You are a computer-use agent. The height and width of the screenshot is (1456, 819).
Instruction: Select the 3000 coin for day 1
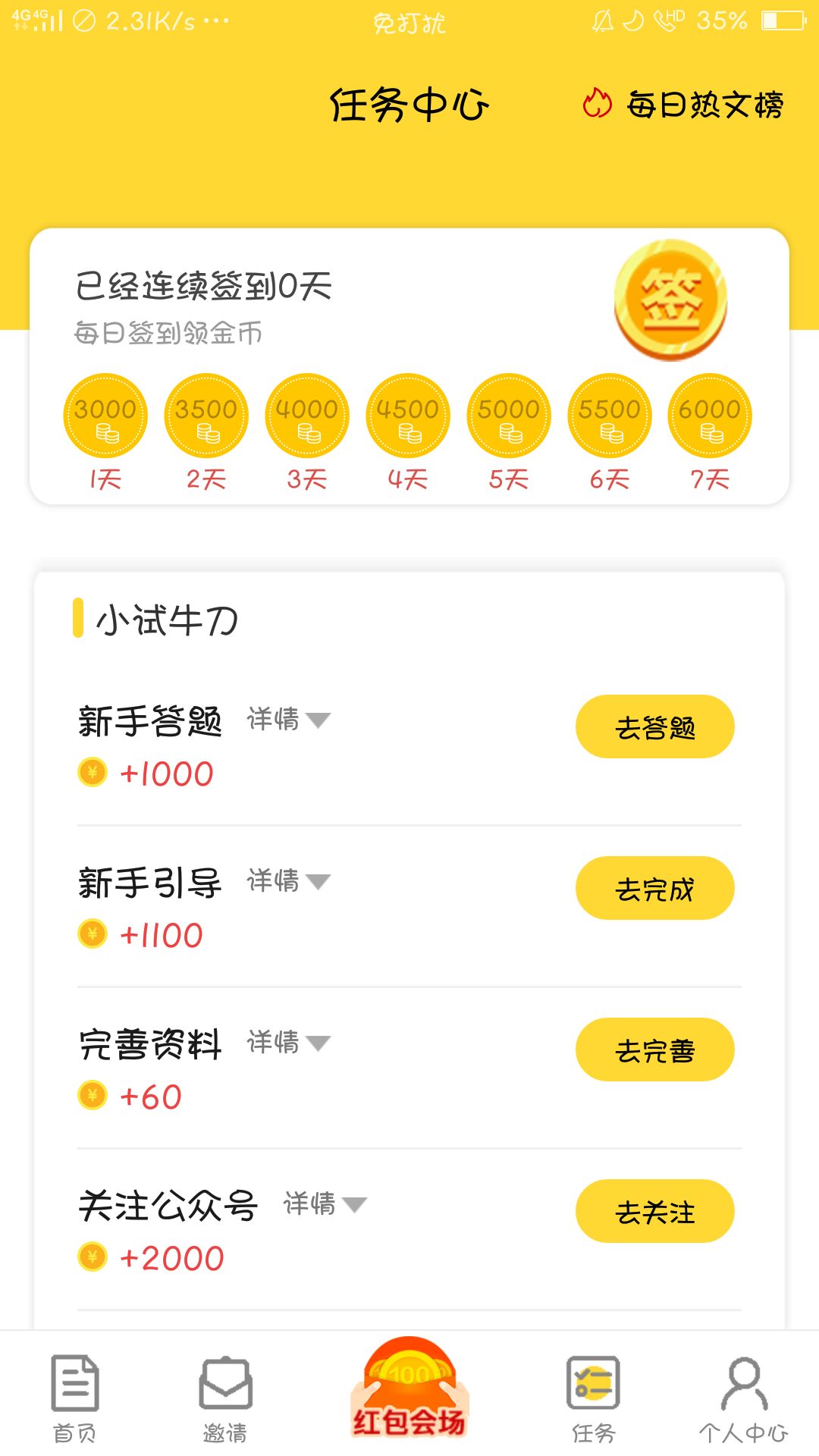pos(105,415)
